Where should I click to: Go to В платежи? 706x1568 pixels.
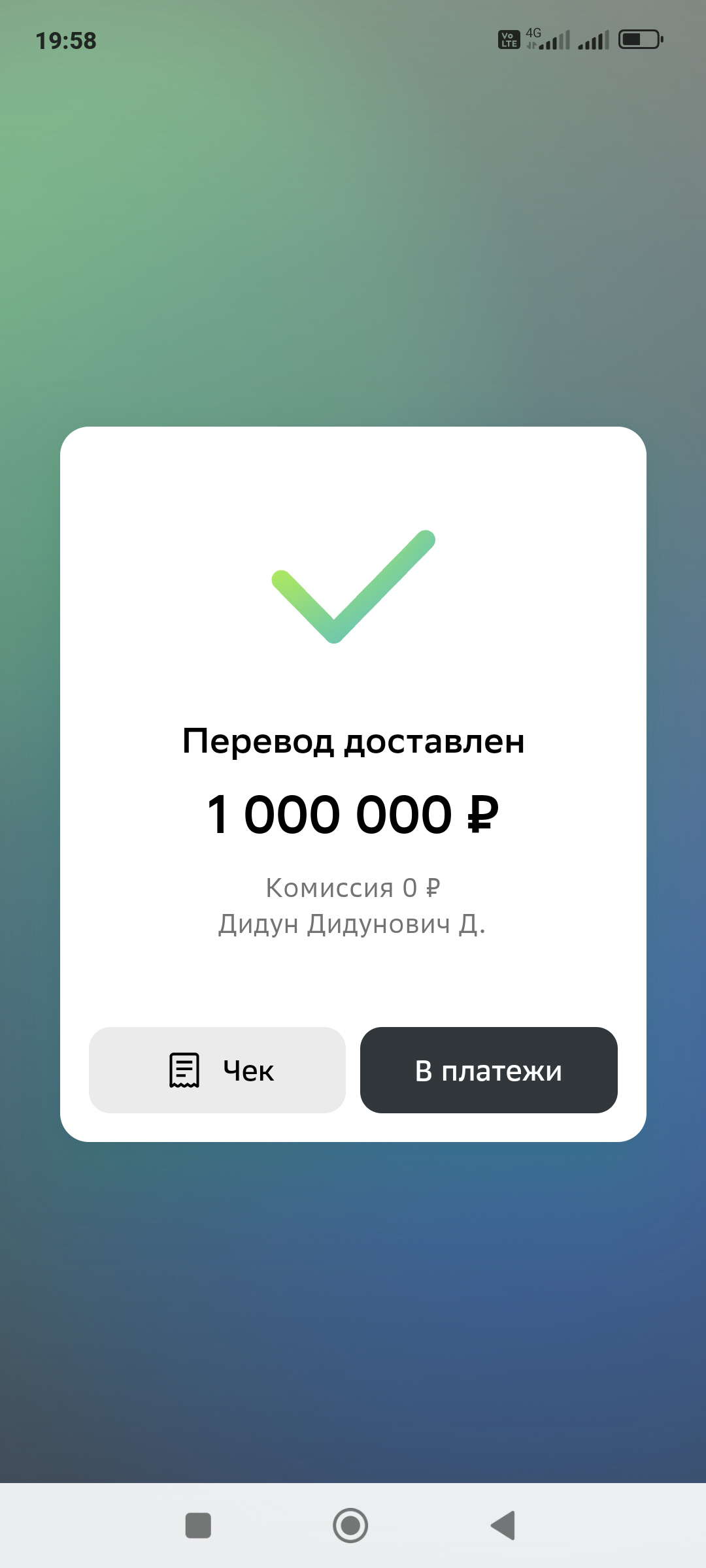point(488,1070)
